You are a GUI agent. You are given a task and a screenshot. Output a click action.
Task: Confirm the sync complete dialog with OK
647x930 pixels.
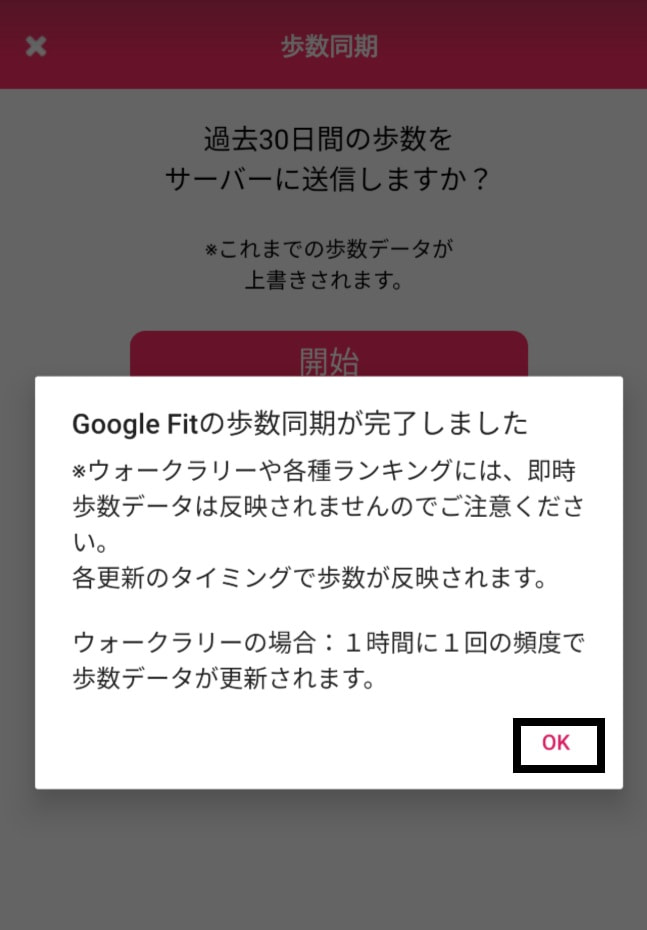pos(557,743)
